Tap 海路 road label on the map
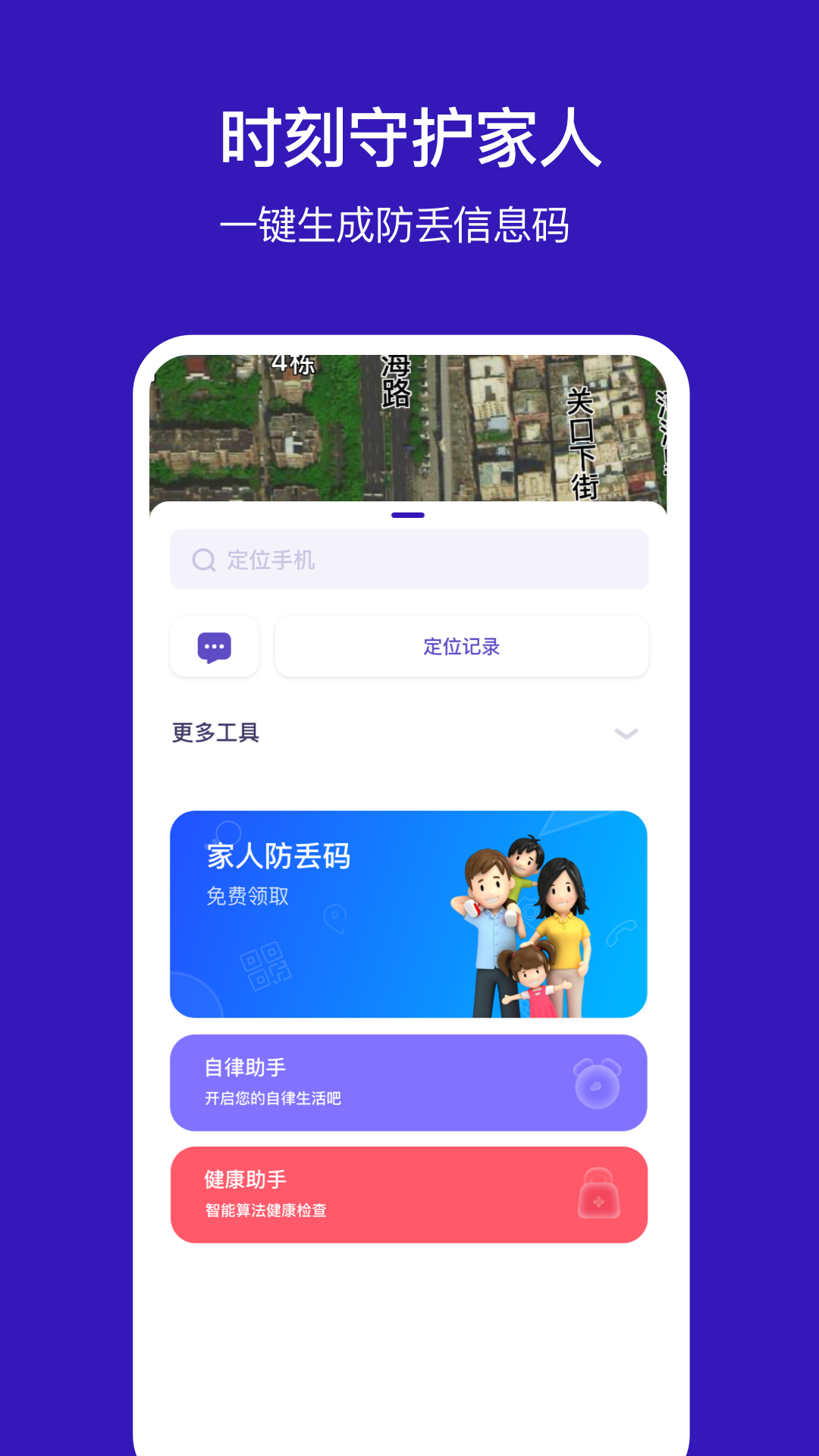This screenshot has width=819, height=1456. pyautogui.click(x=395, y=388)
